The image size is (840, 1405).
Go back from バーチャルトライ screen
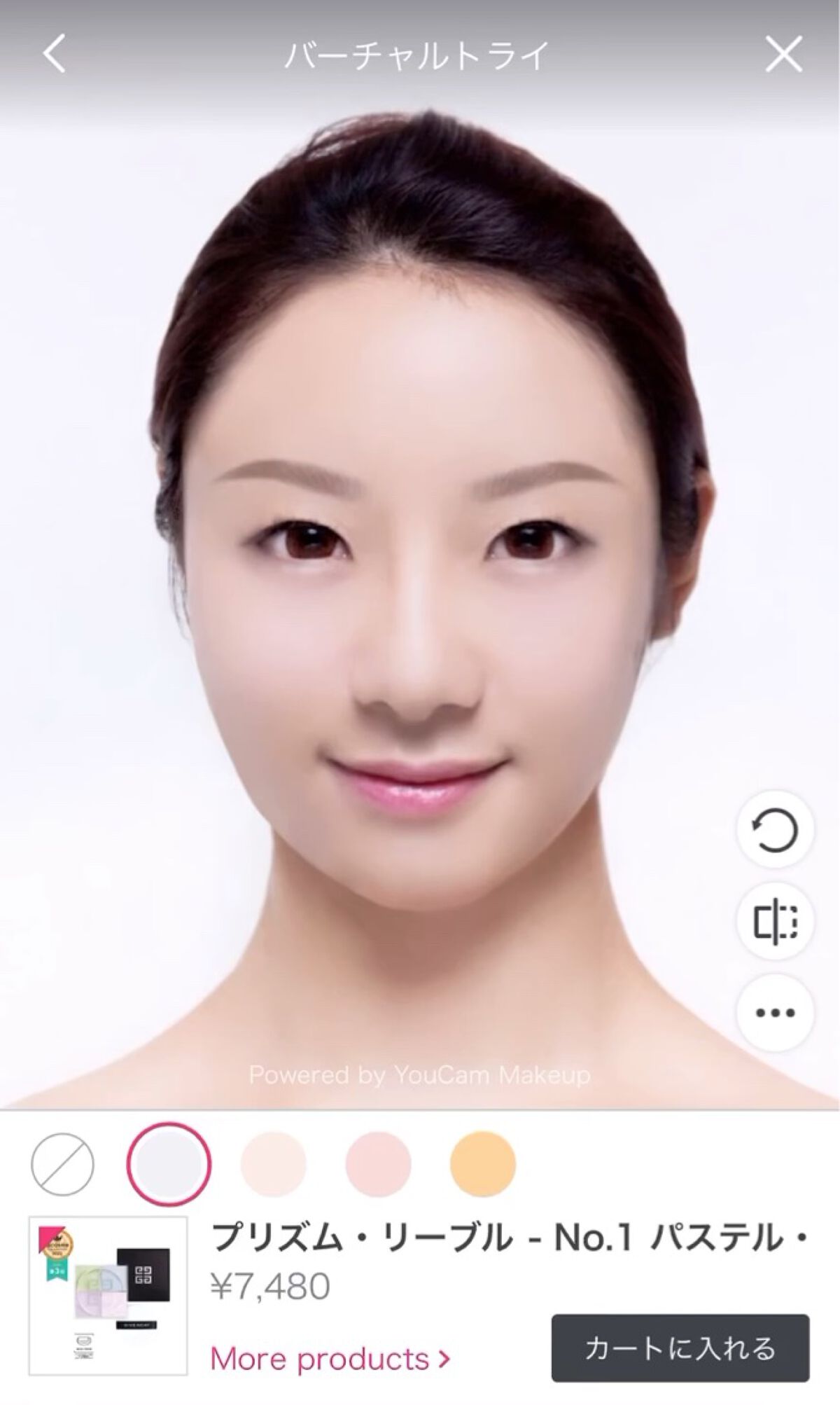pyautogui.click(x=55, y=54)
